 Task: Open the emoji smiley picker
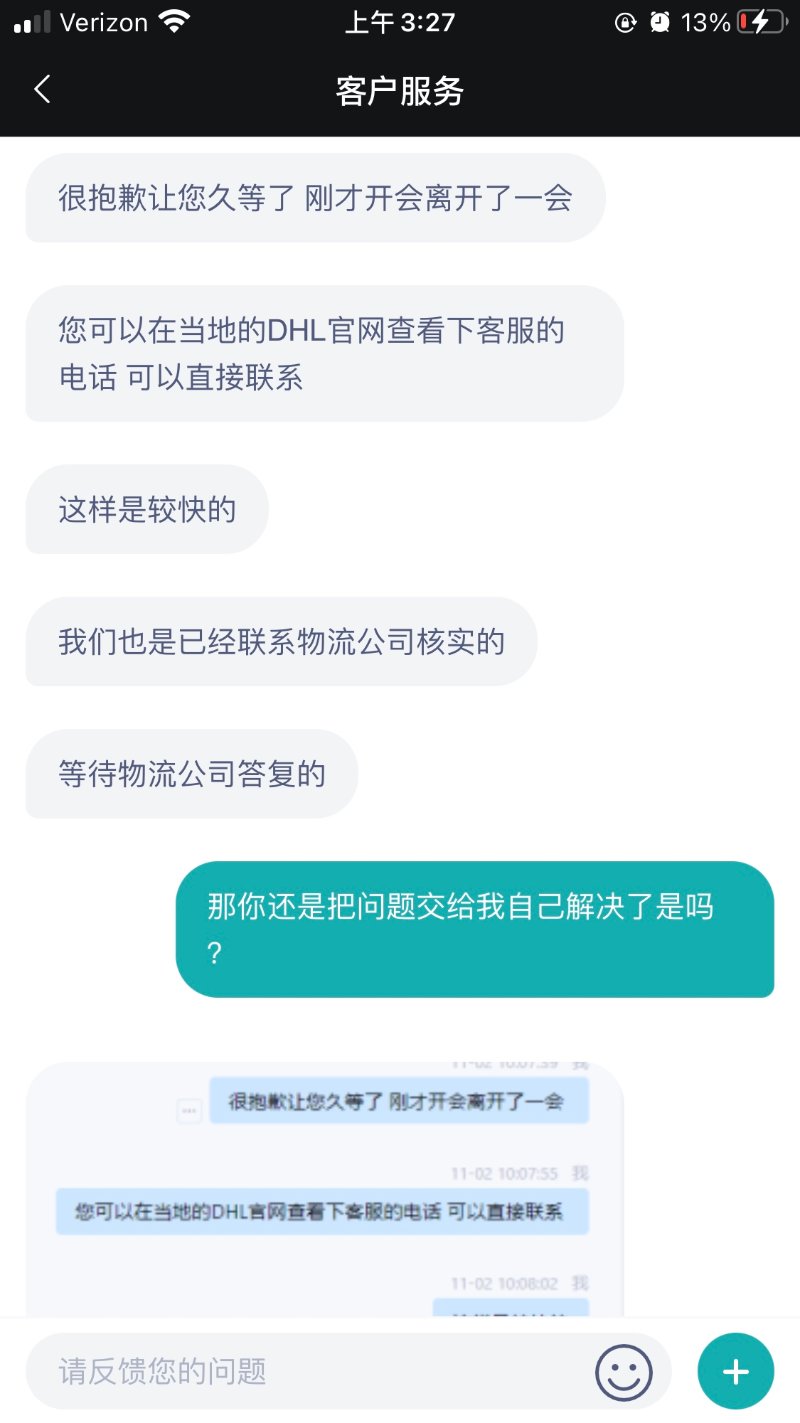[x=624, y=1371]
